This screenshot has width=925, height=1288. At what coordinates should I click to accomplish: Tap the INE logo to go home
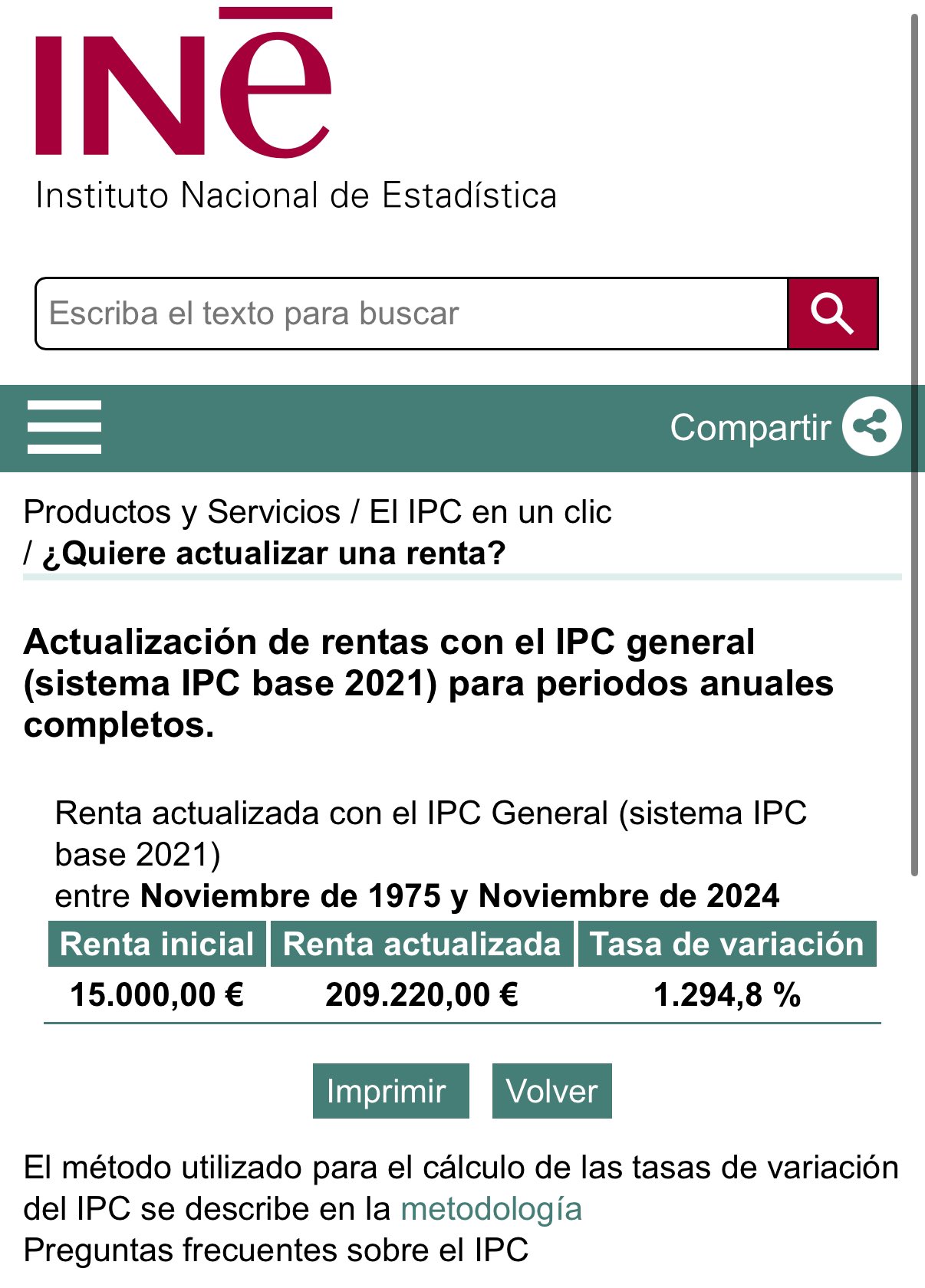[x=184, y=84]
